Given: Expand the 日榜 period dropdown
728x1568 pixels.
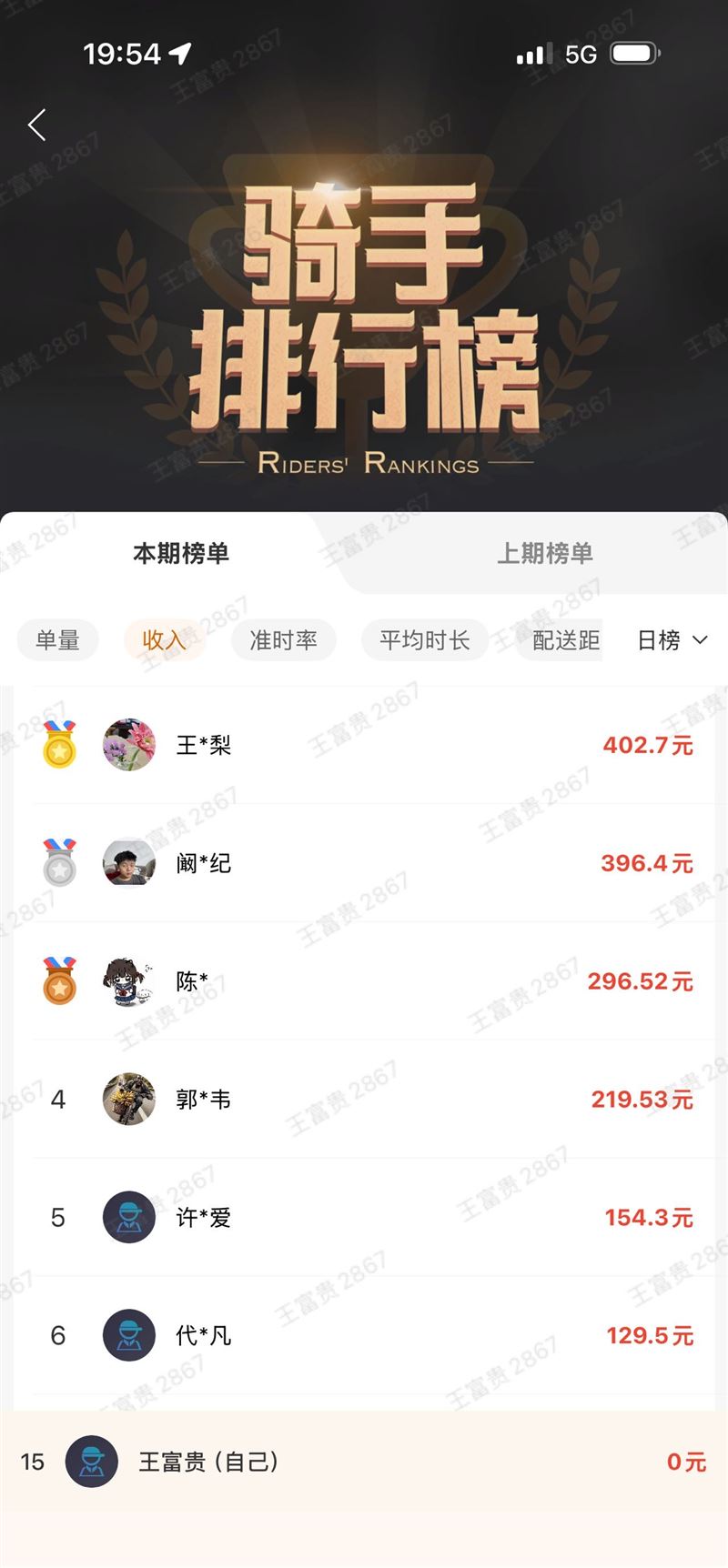Looking at the screenshot, I should click(x=672, y=640).
